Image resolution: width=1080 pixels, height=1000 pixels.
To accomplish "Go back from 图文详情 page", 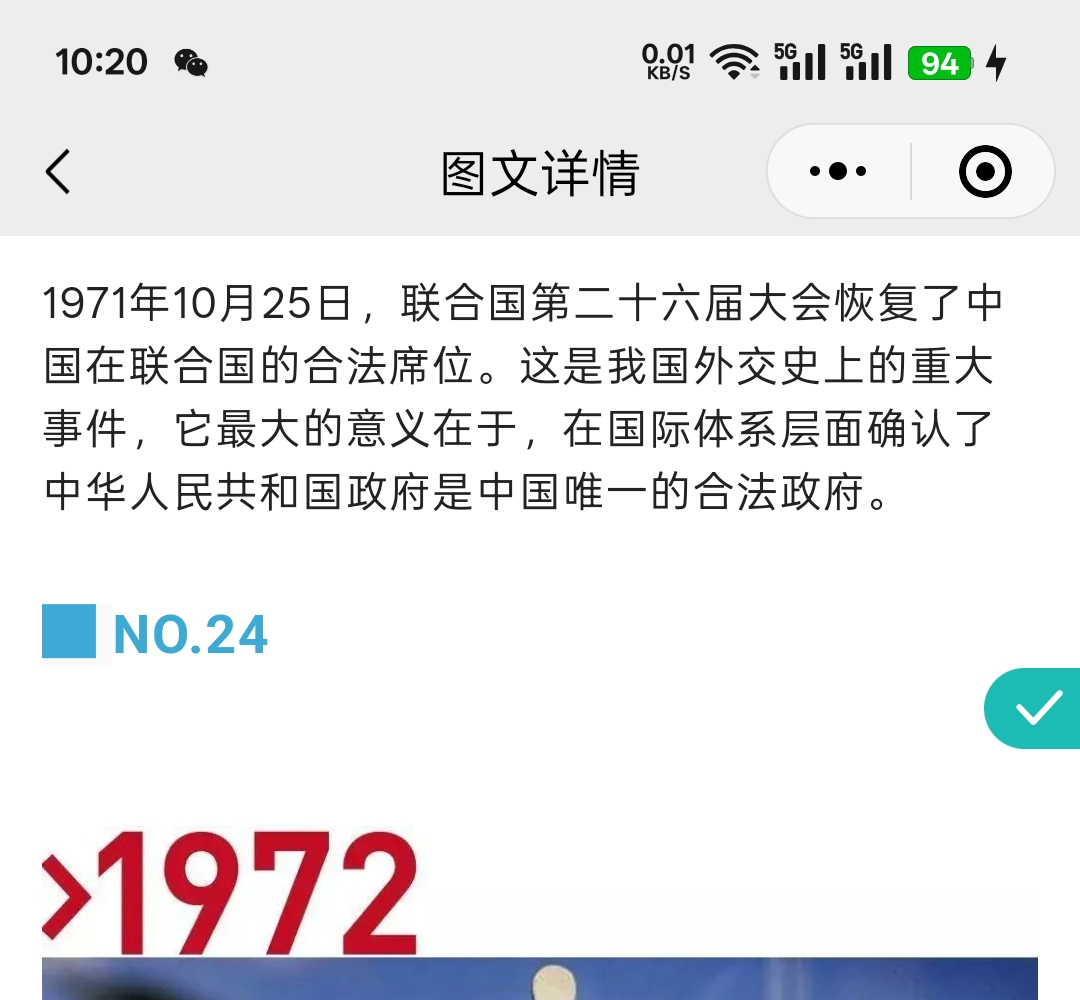I will (58, 172).
